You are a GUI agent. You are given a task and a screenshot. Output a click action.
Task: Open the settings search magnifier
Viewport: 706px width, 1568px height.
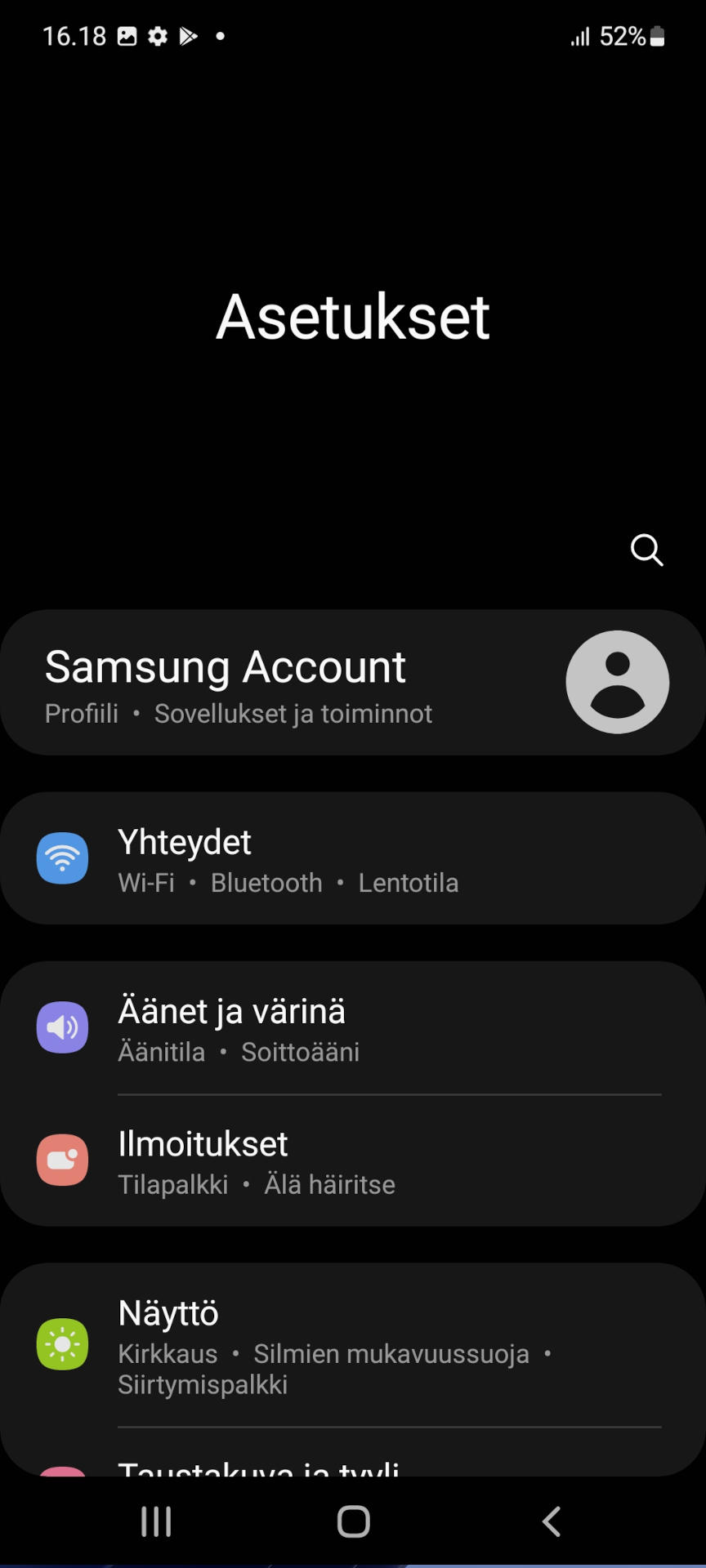646,550
